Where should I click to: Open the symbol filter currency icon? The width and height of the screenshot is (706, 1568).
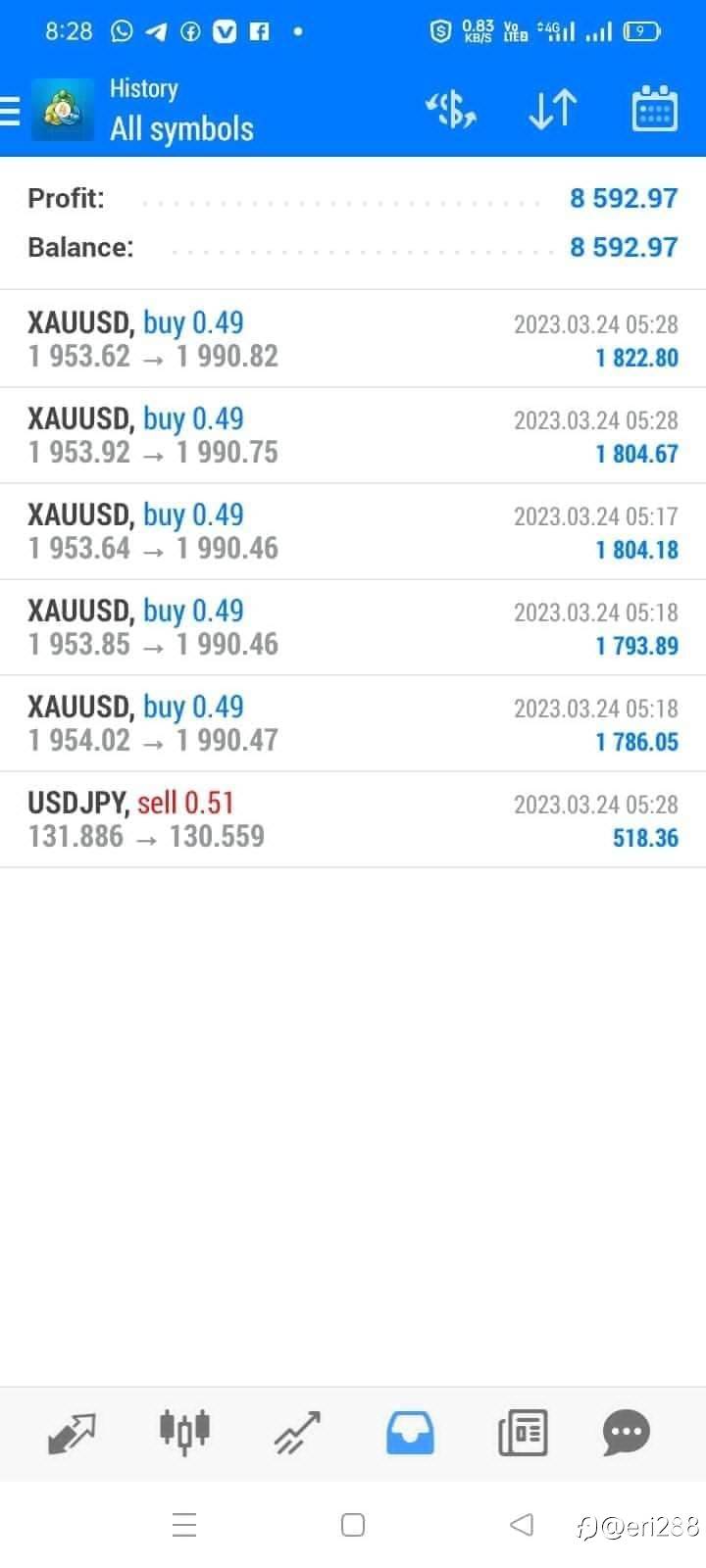pyautogui.click(x=451, y=110)
